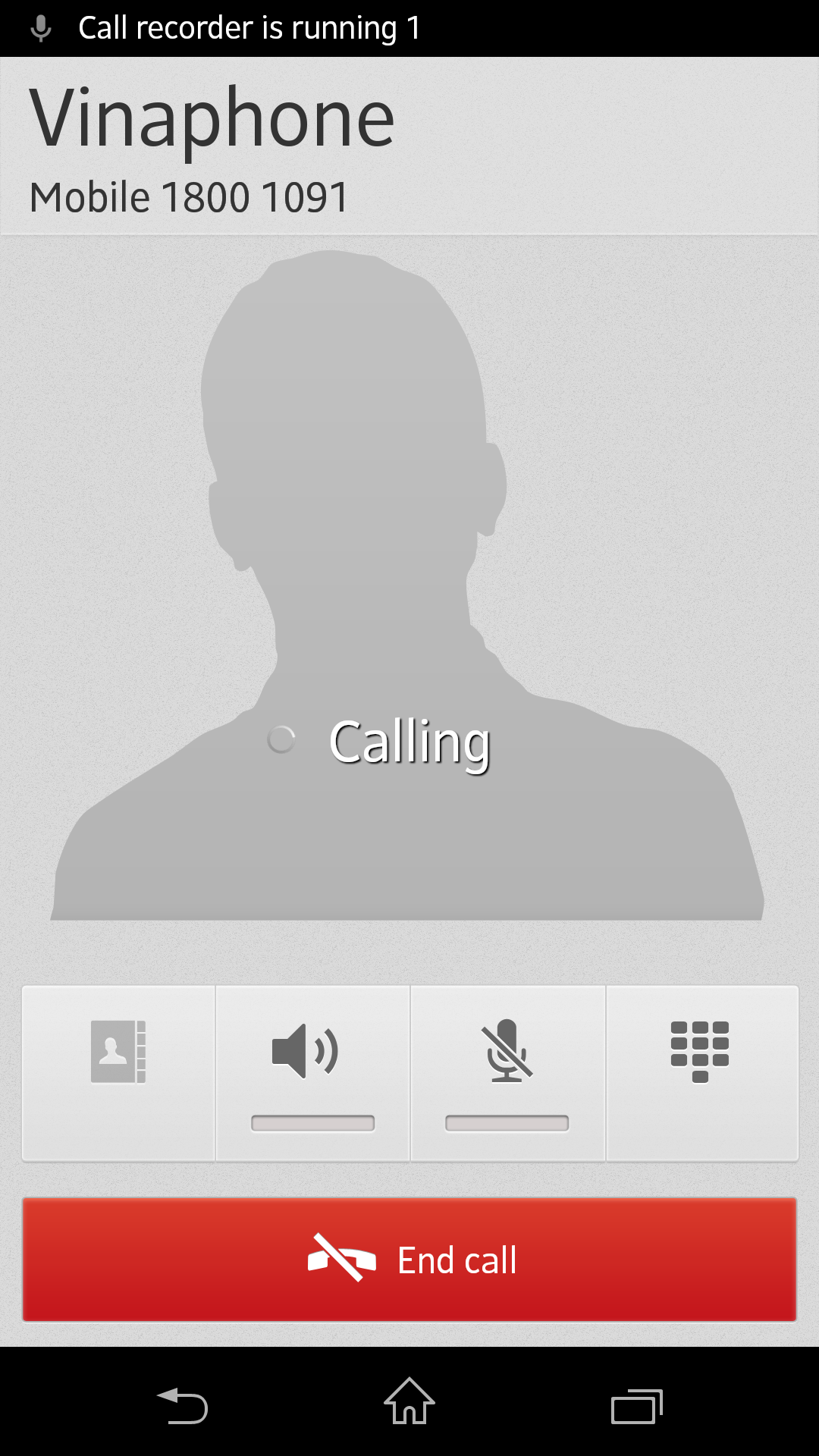
Task: Tap the Calling status text
Action: (409, 743)
